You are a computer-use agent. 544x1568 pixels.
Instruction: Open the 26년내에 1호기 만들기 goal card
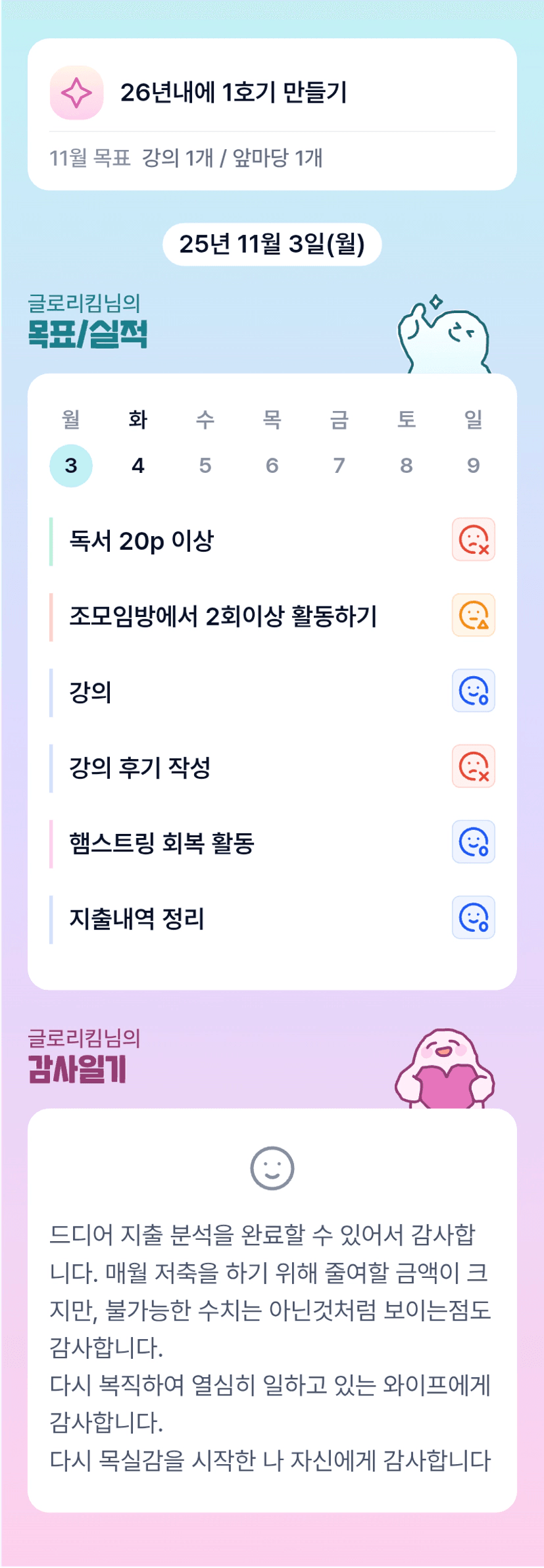[x=272, y=114]
